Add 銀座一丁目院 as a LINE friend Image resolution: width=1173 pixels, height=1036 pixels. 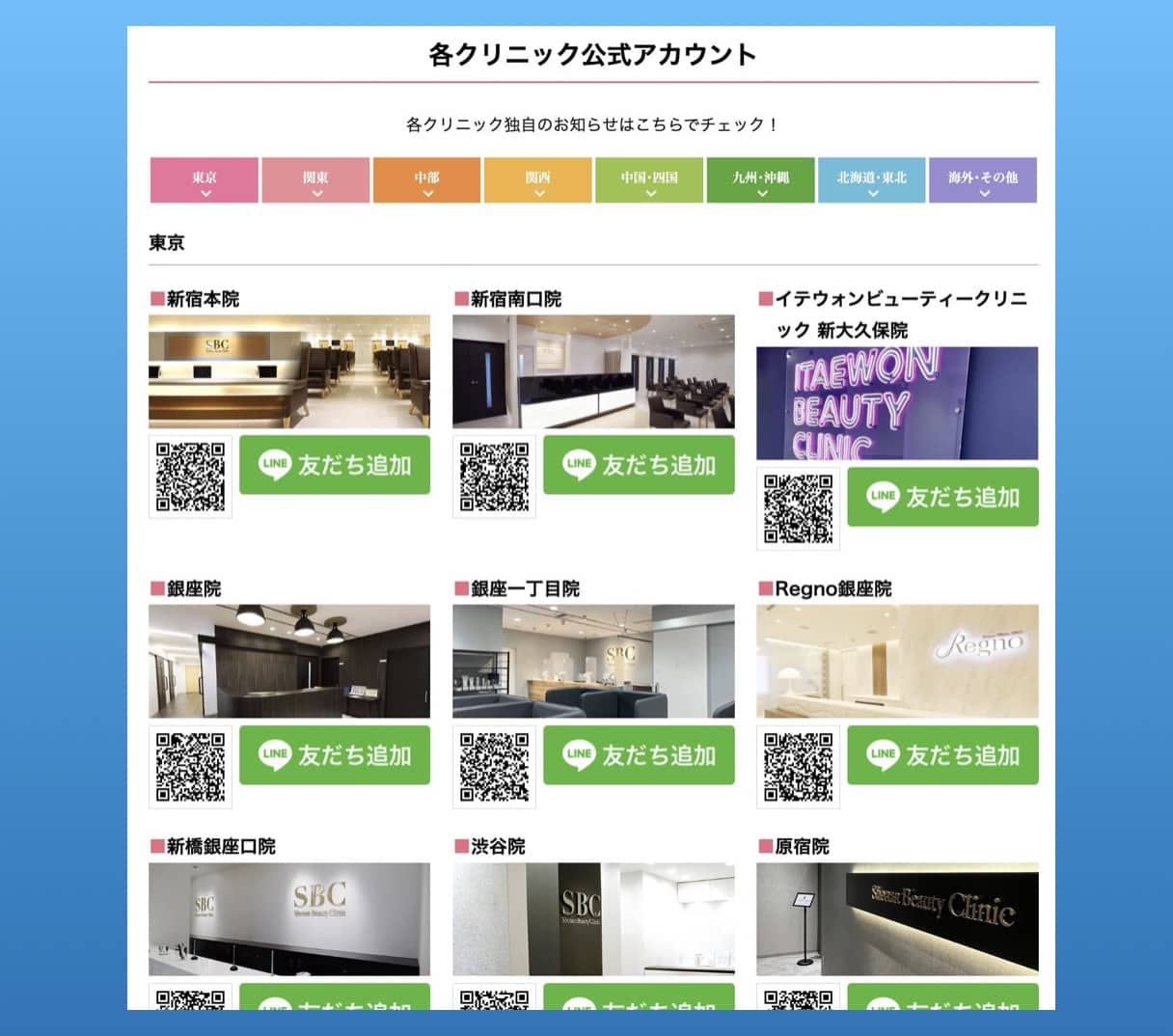click(x=639, y=754)
